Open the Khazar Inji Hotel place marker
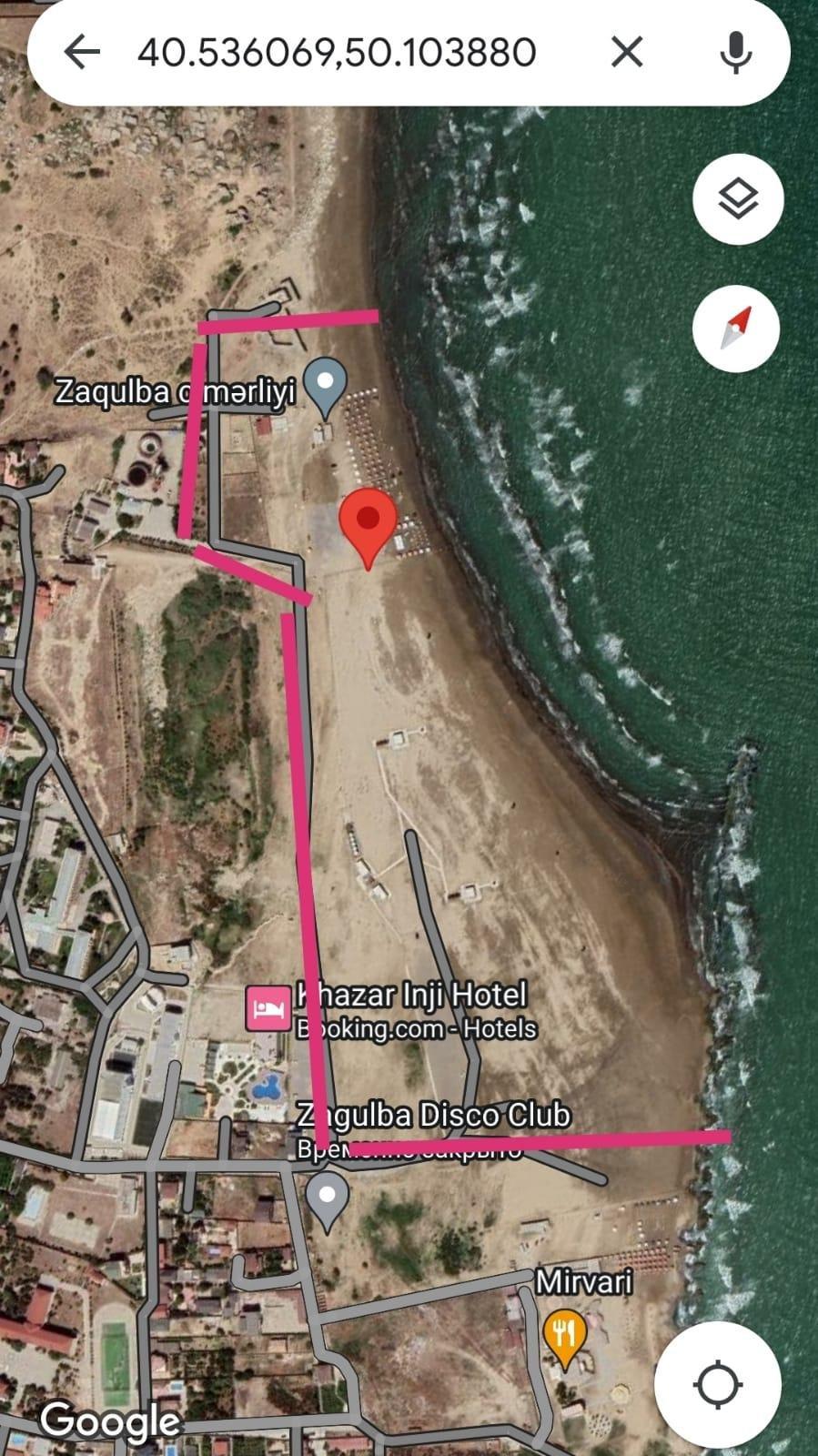 268,1009
